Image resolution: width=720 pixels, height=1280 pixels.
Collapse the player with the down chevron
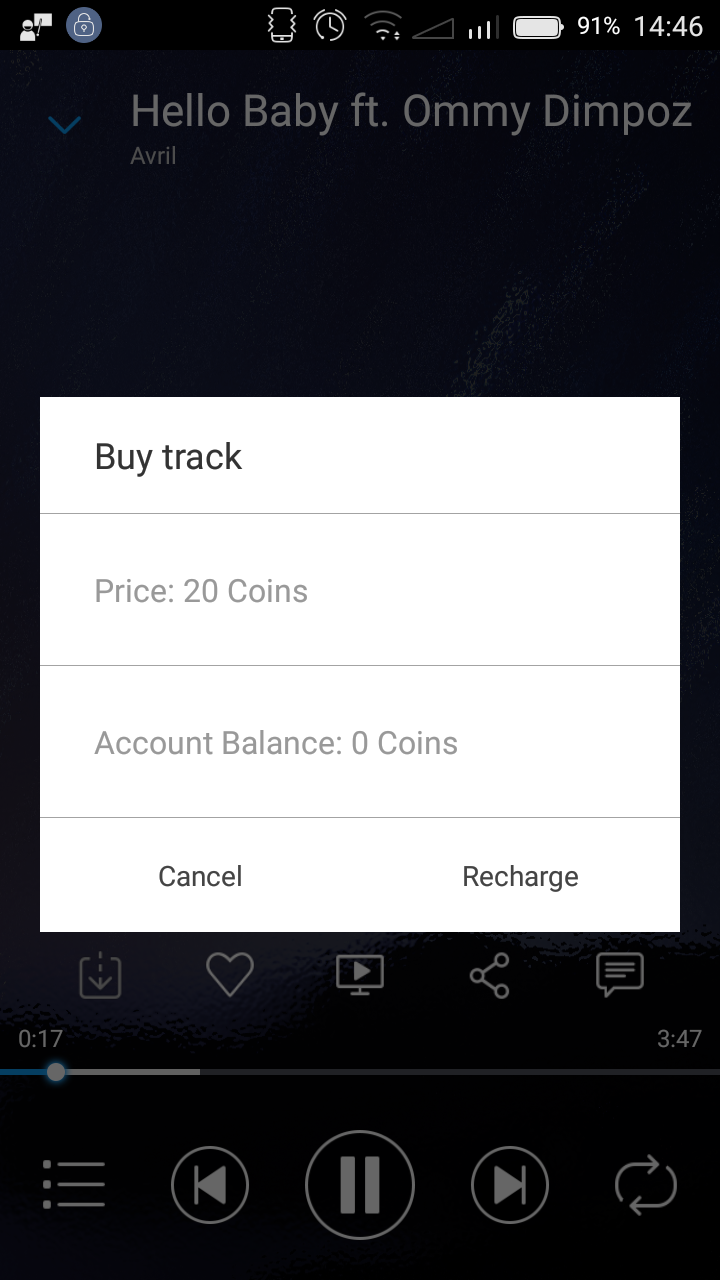point(65,125)
